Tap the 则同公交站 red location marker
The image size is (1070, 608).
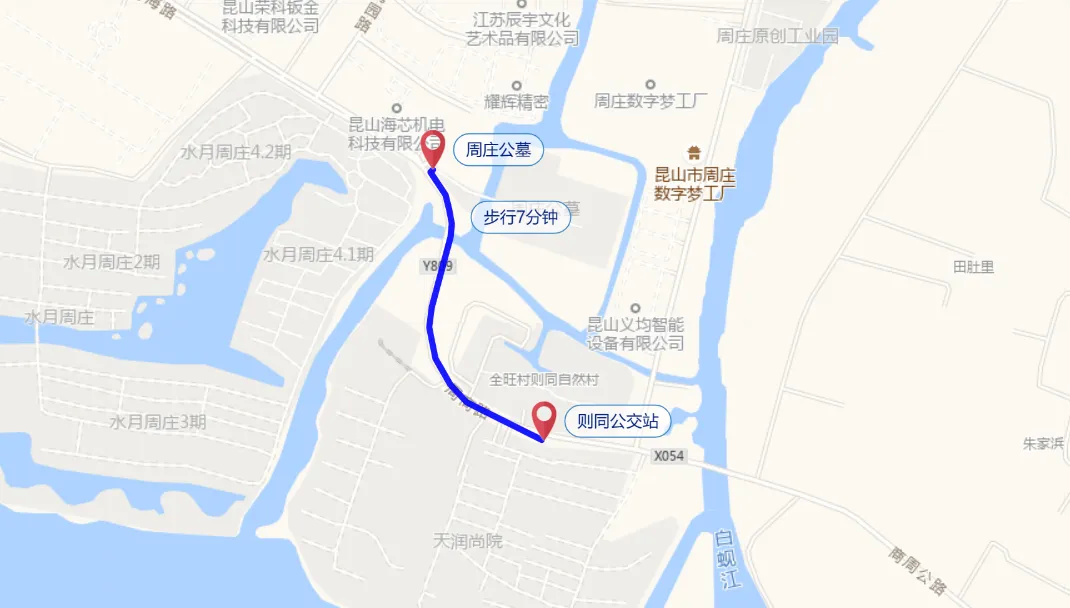tap(545, 419)
